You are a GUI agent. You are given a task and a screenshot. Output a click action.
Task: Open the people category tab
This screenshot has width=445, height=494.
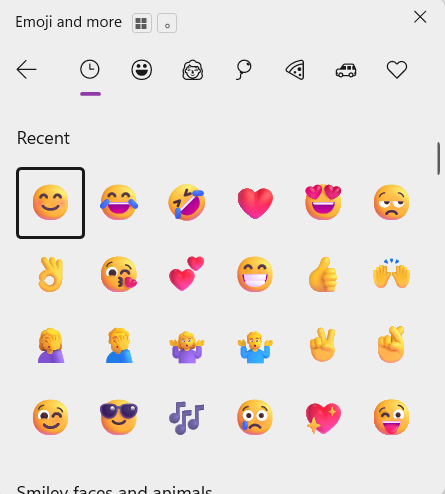coord(193,70)
